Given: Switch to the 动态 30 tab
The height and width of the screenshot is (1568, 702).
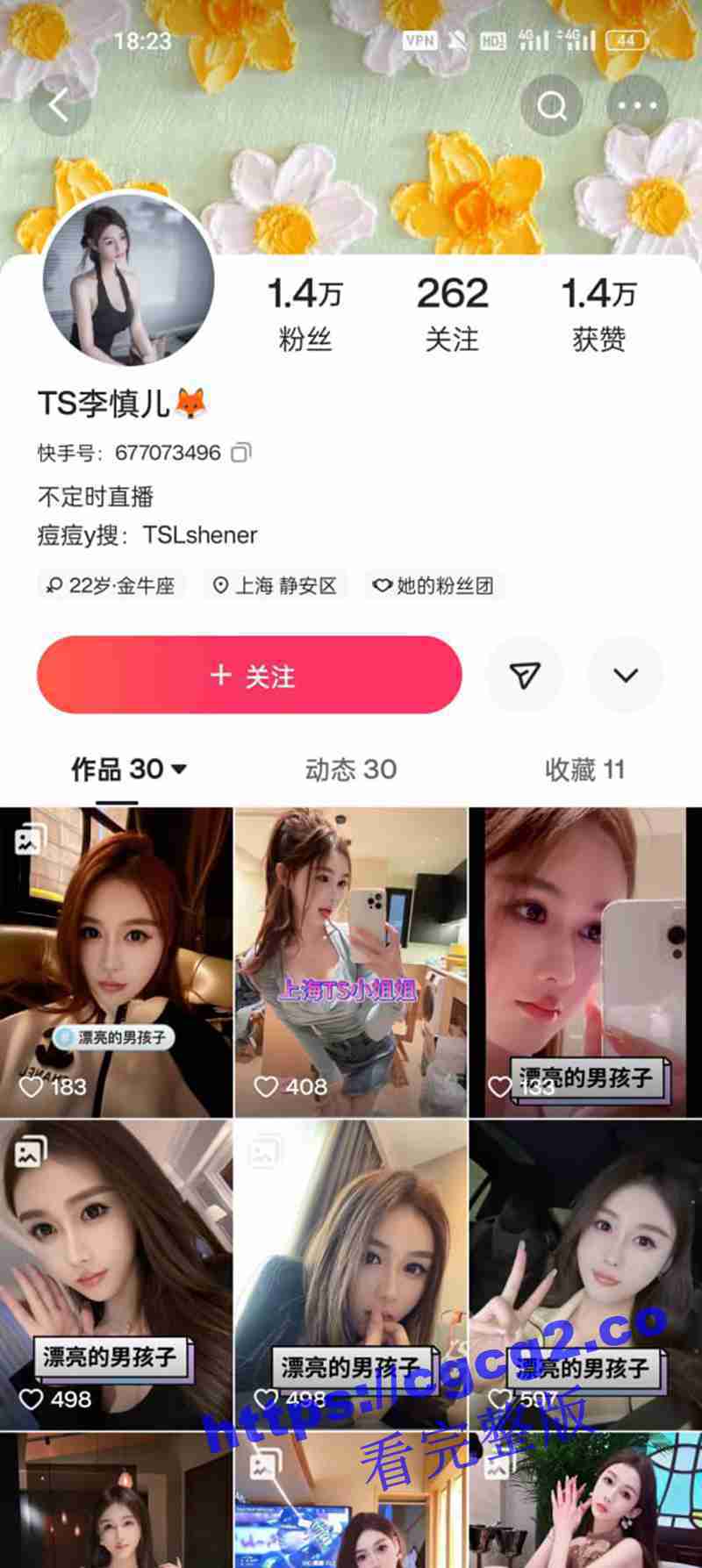Looking at the screenshot, I should click(350, 770).
